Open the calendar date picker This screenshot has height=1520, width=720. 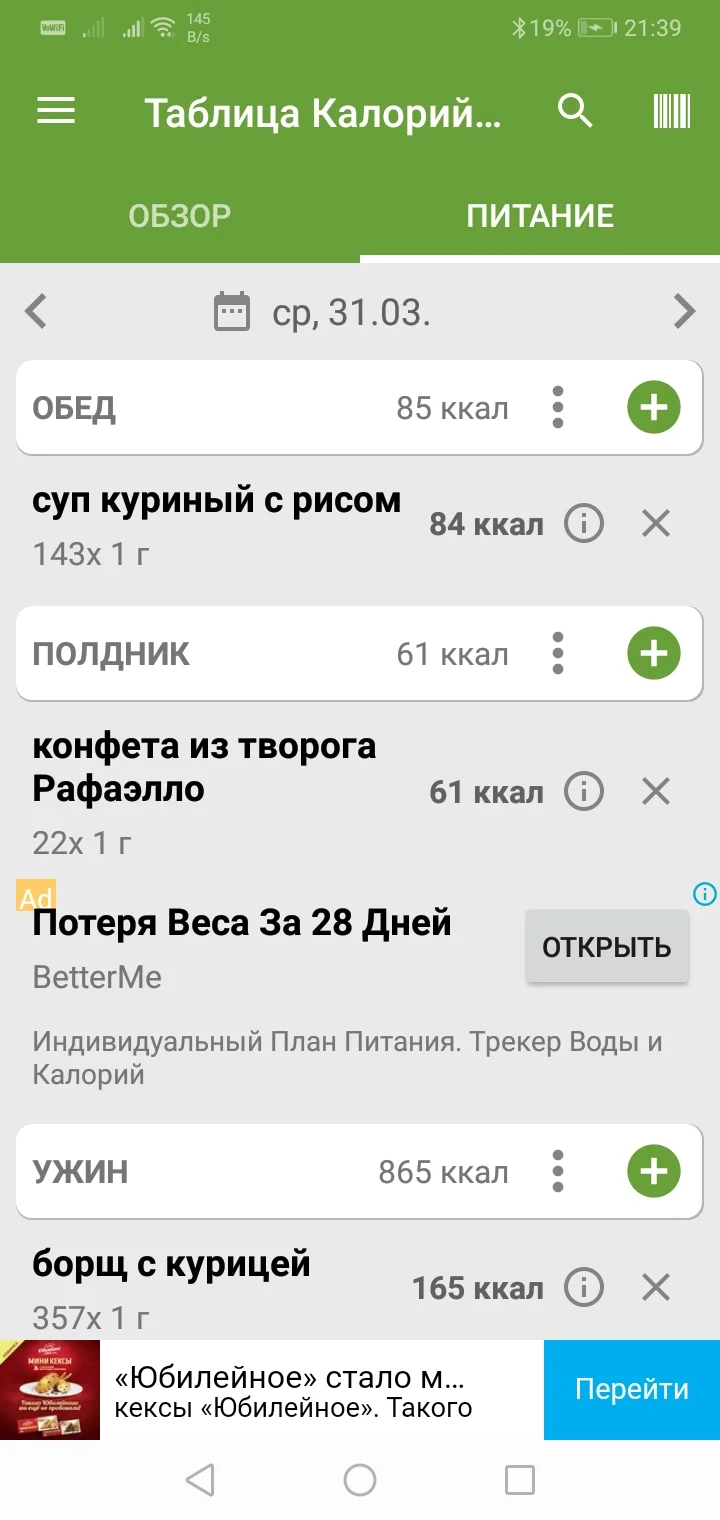pos(232,311)
